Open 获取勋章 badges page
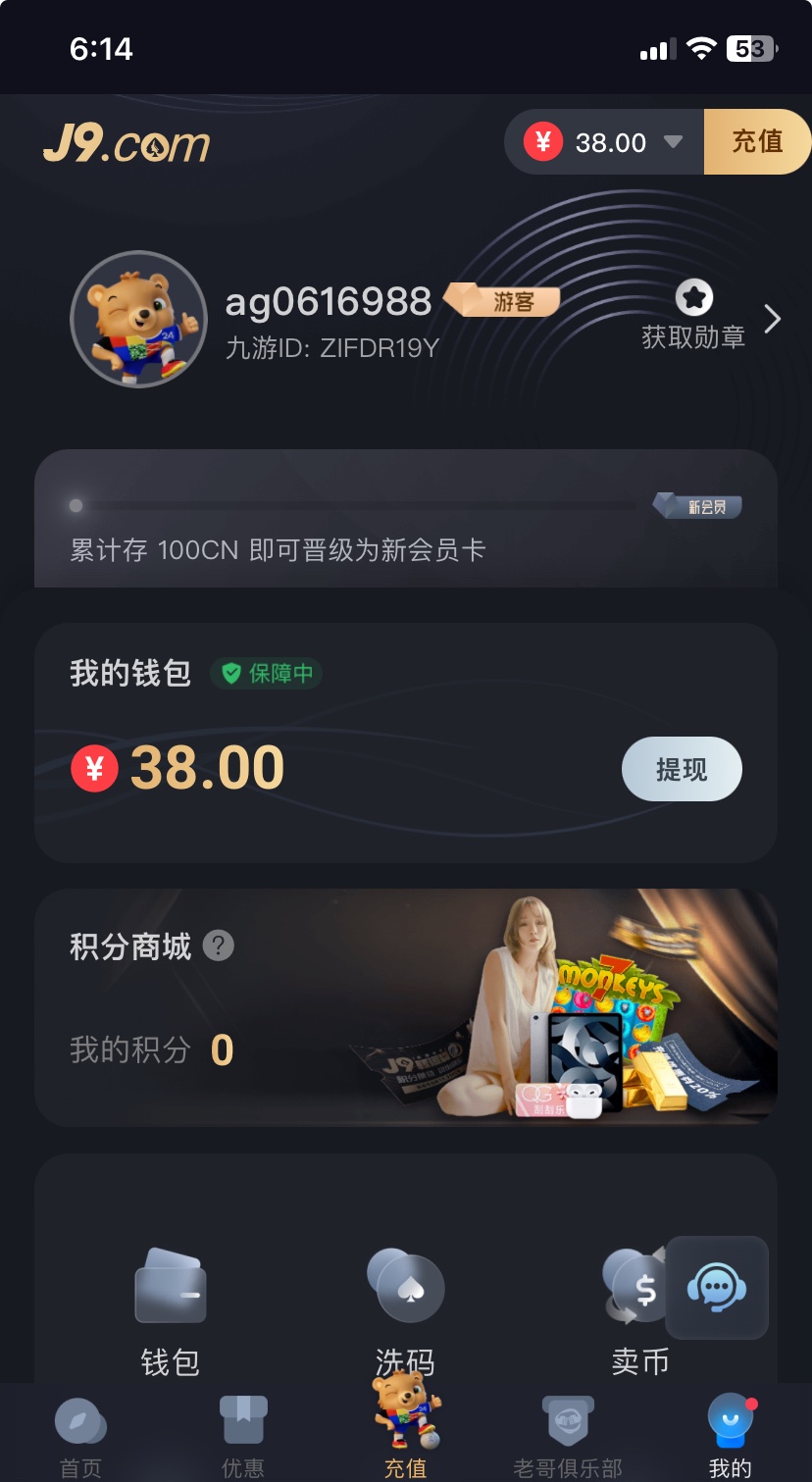The width and height of the screenshot is (812, 1482). point(694,317)
